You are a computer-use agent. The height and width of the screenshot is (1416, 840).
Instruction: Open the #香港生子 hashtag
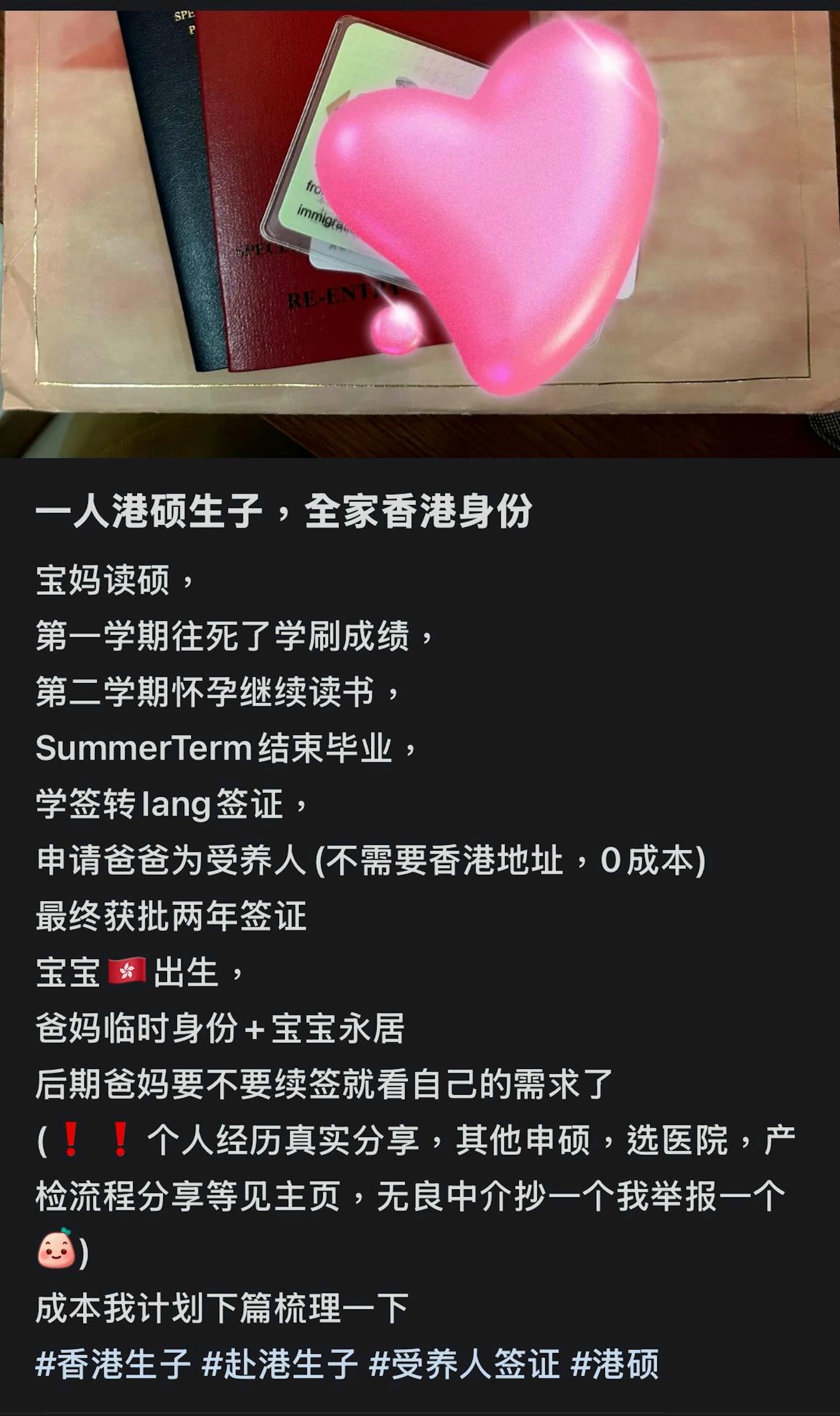point(112,1363)
